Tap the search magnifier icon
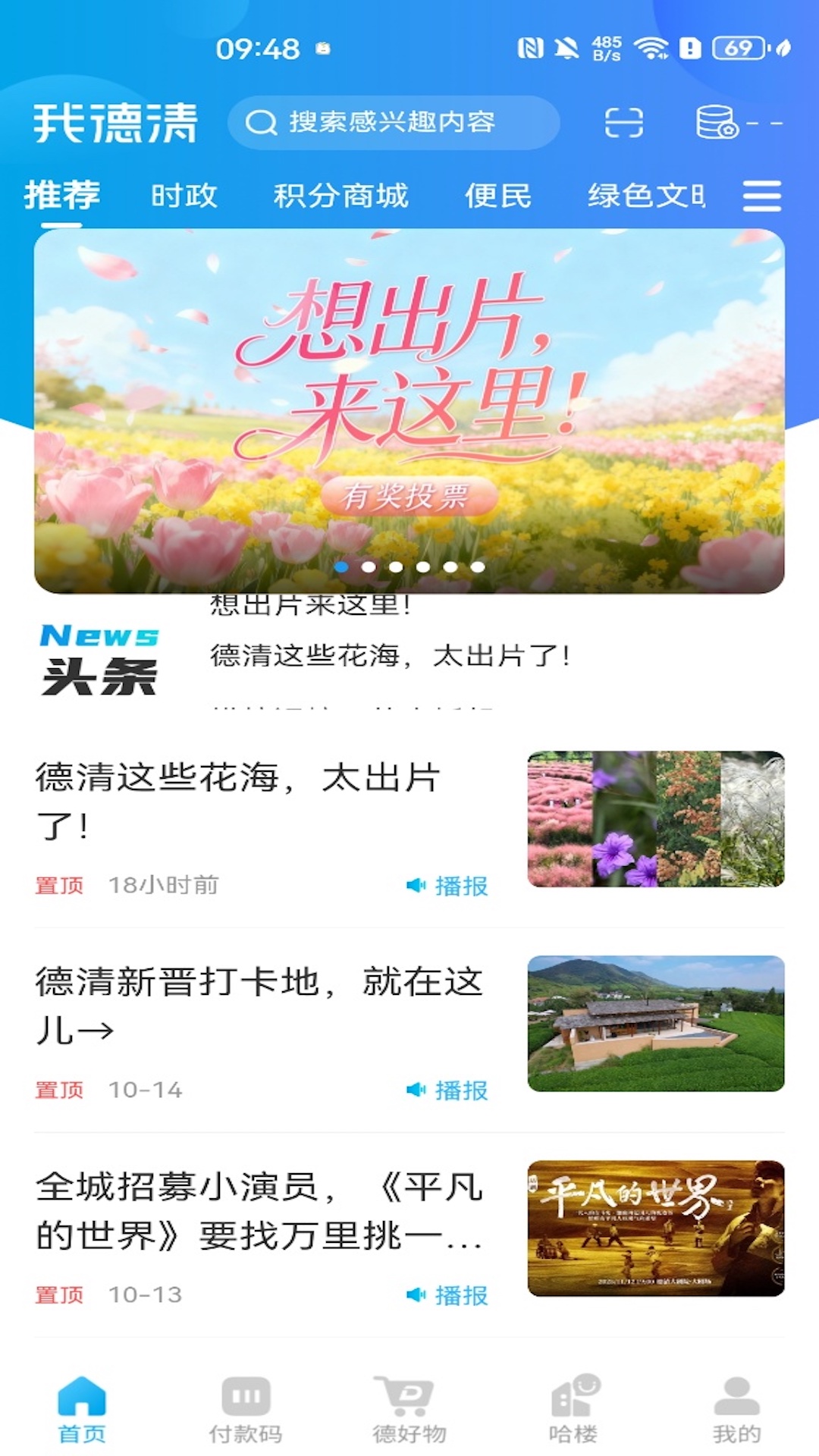This screenshot has height=1456, width=819. [x=262, y=121]
